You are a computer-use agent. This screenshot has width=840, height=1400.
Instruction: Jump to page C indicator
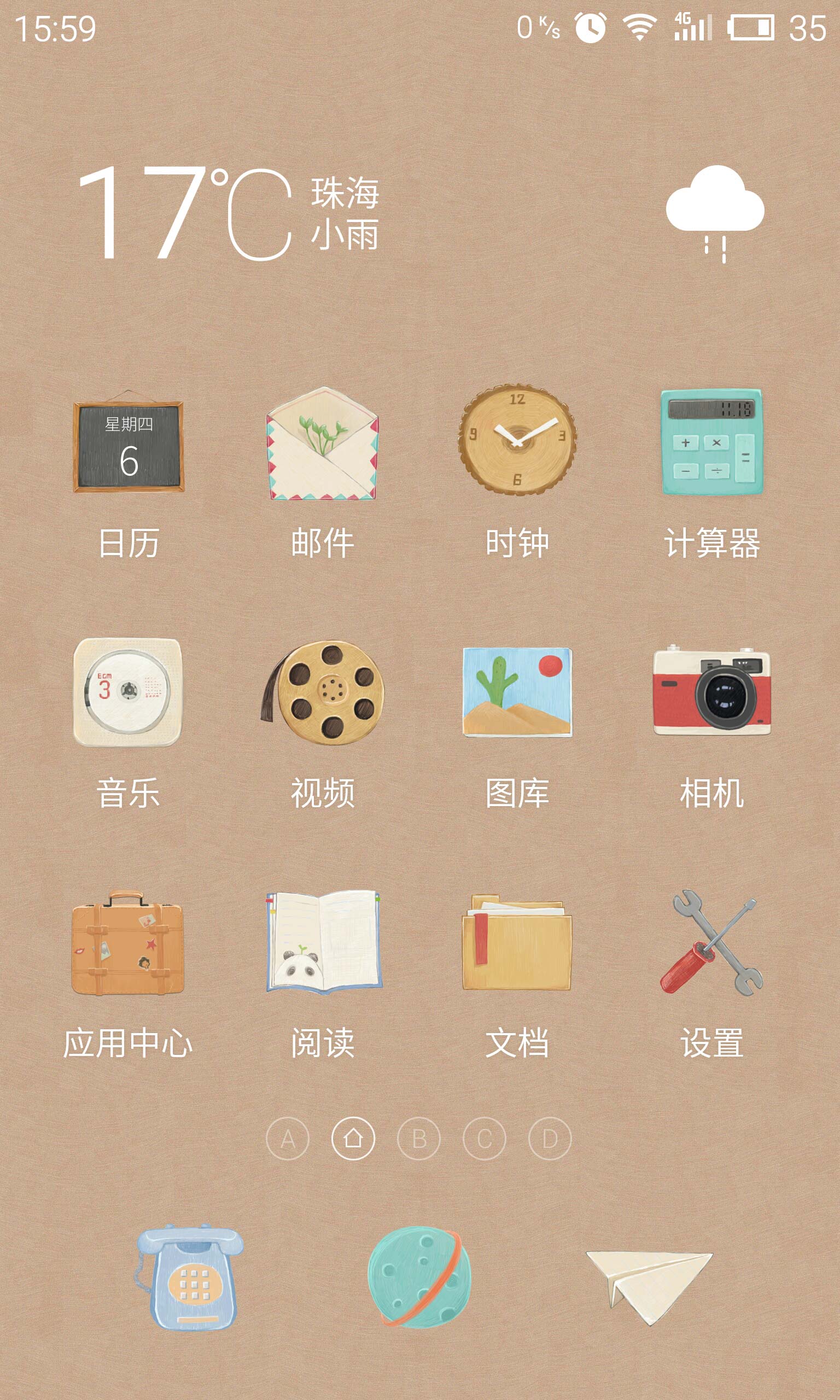point(485,1139)
